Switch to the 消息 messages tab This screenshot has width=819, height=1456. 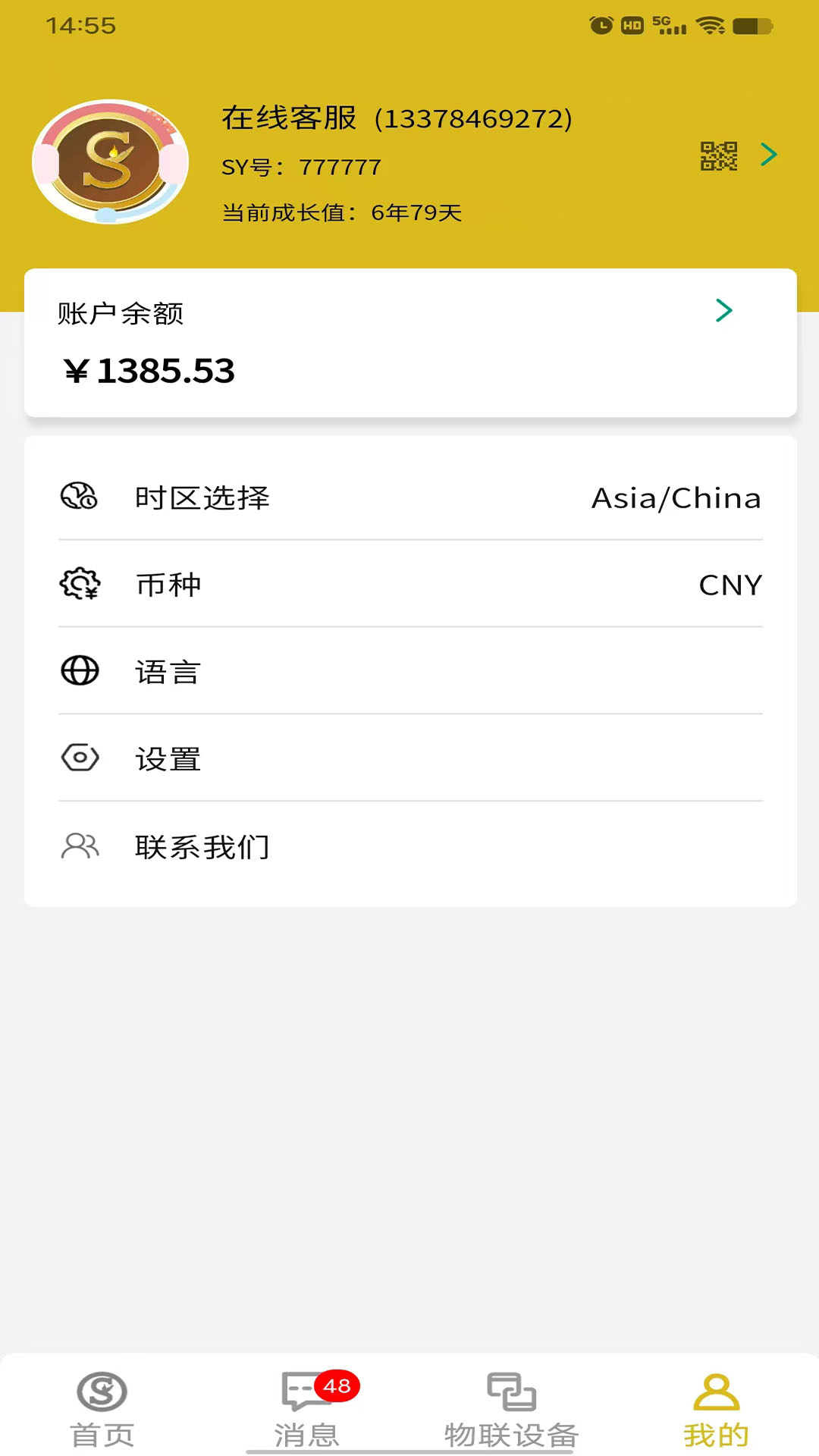pos(307,1409)
